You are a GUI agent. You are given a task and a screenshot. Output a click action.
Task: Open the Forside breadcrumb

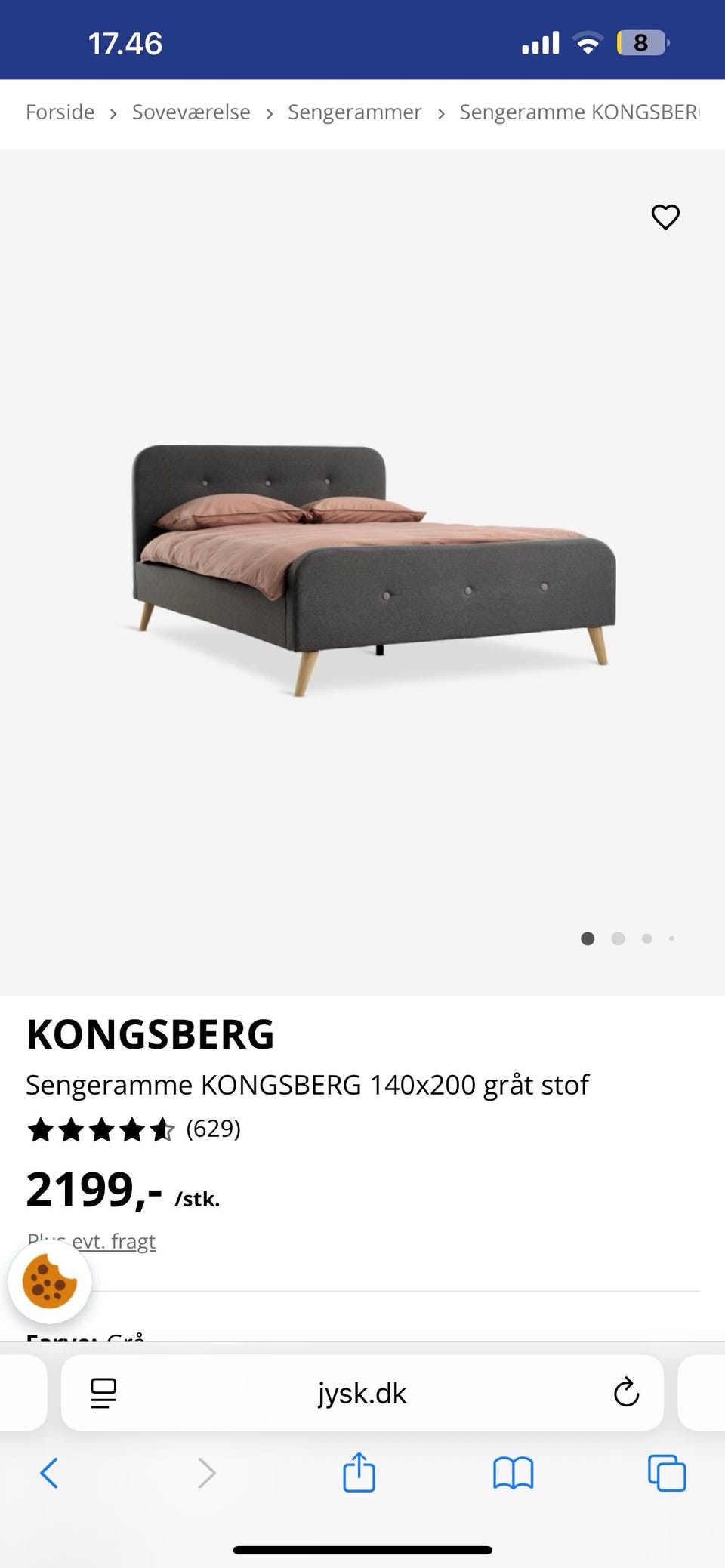point(60,112)
